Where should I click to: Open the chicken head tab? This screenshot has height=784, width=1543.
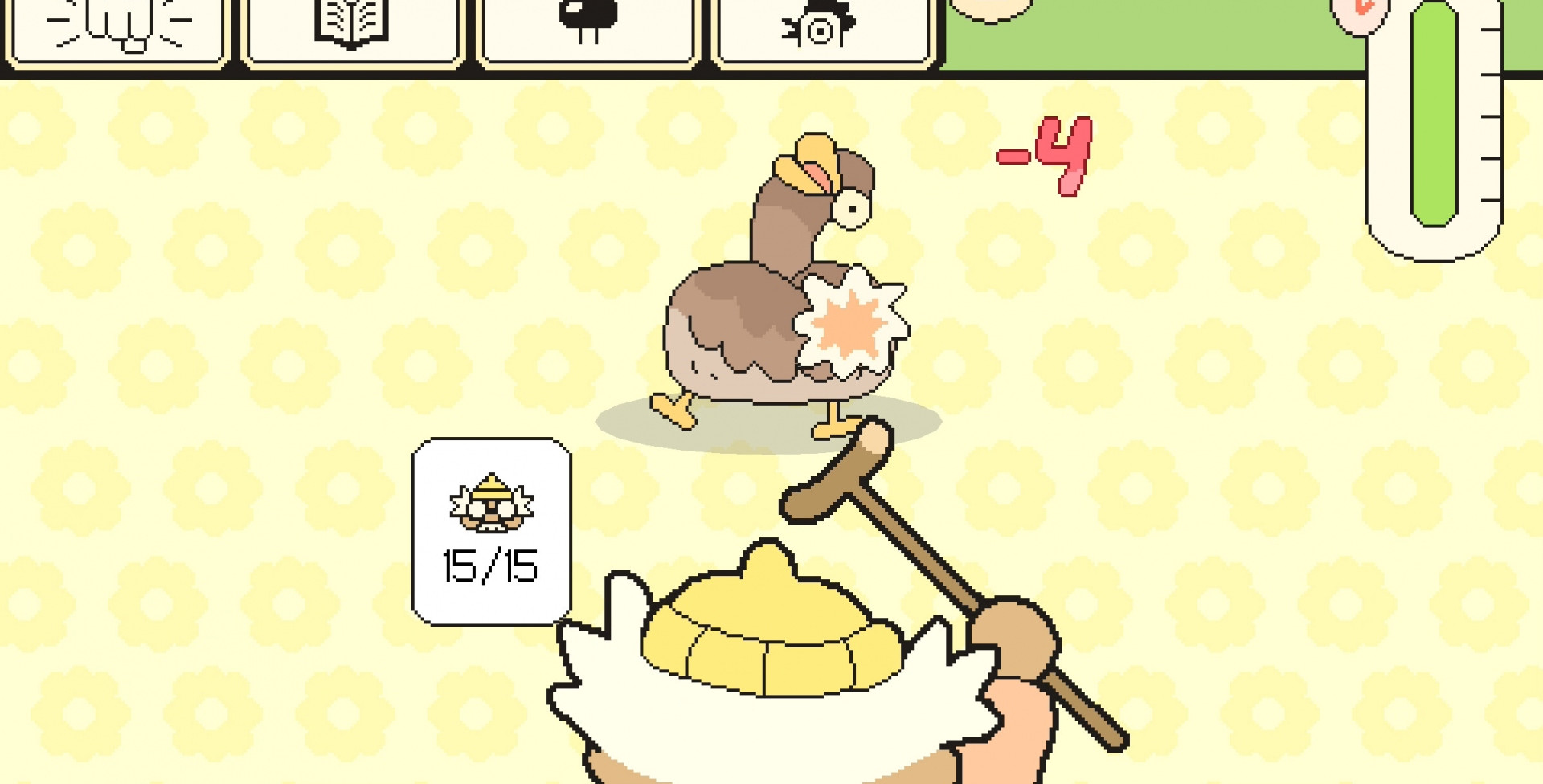(x=822, y=29)
